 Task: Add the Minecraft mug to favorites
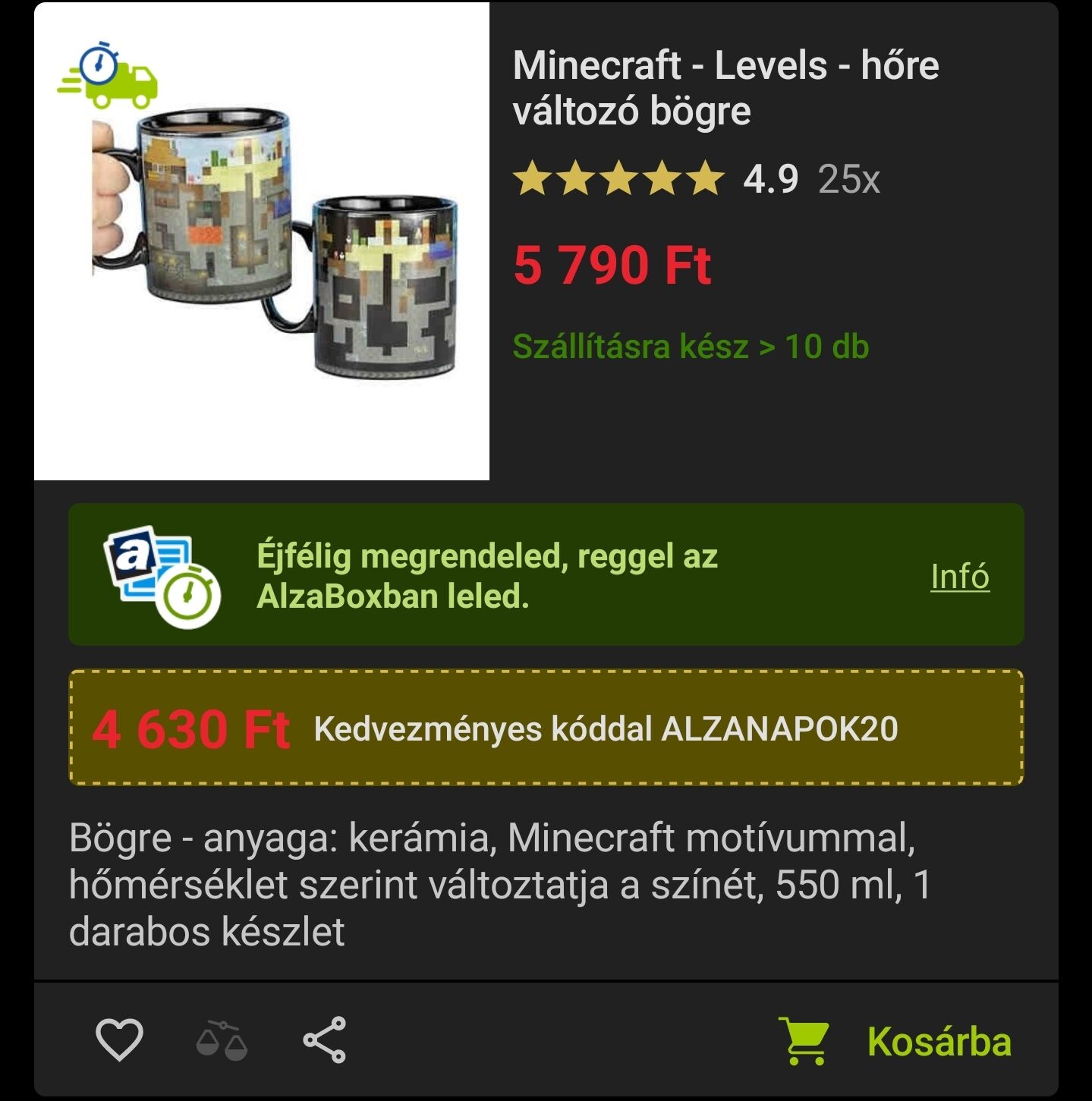pyautogui.click(x=119, y=1040)
